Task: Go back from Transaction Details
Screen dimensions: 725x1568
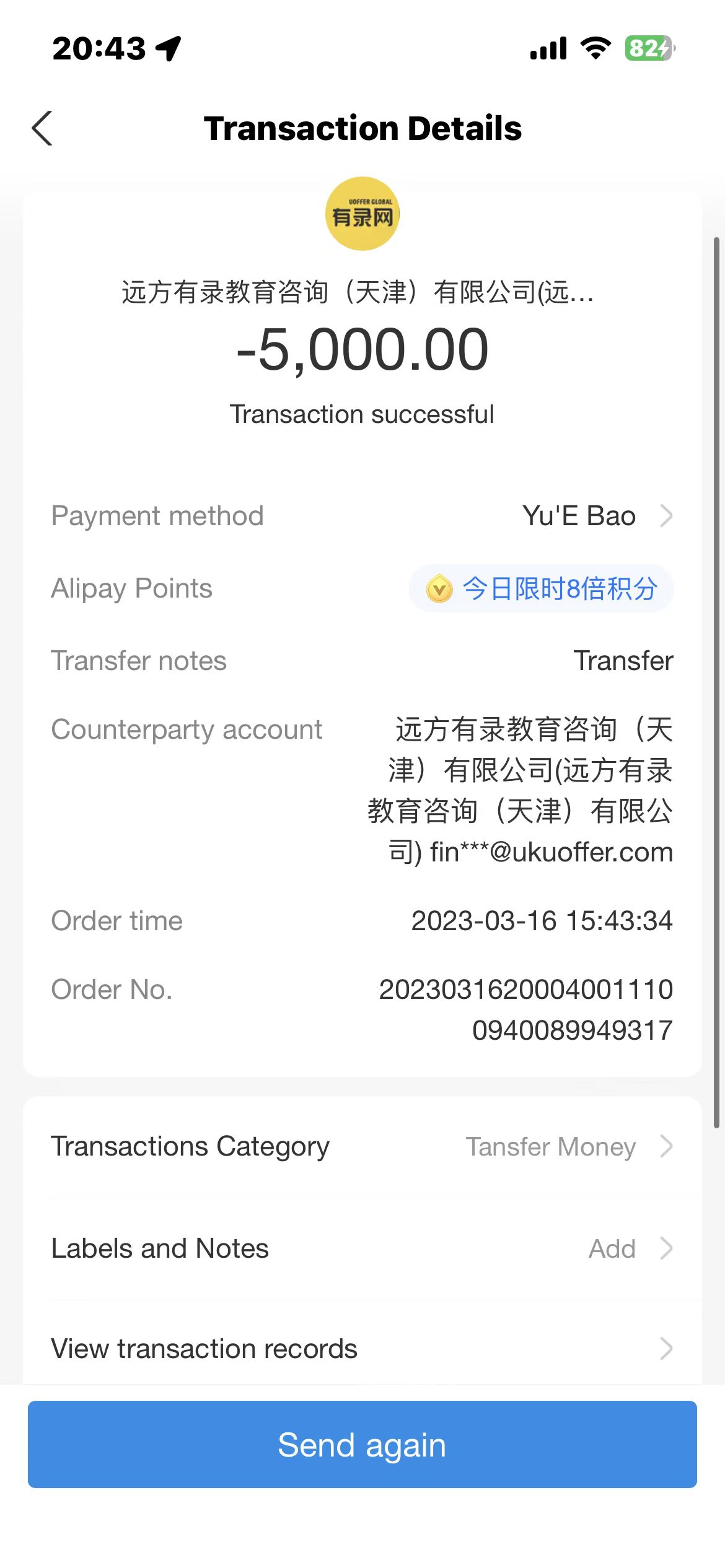Action: click(42, 128)
